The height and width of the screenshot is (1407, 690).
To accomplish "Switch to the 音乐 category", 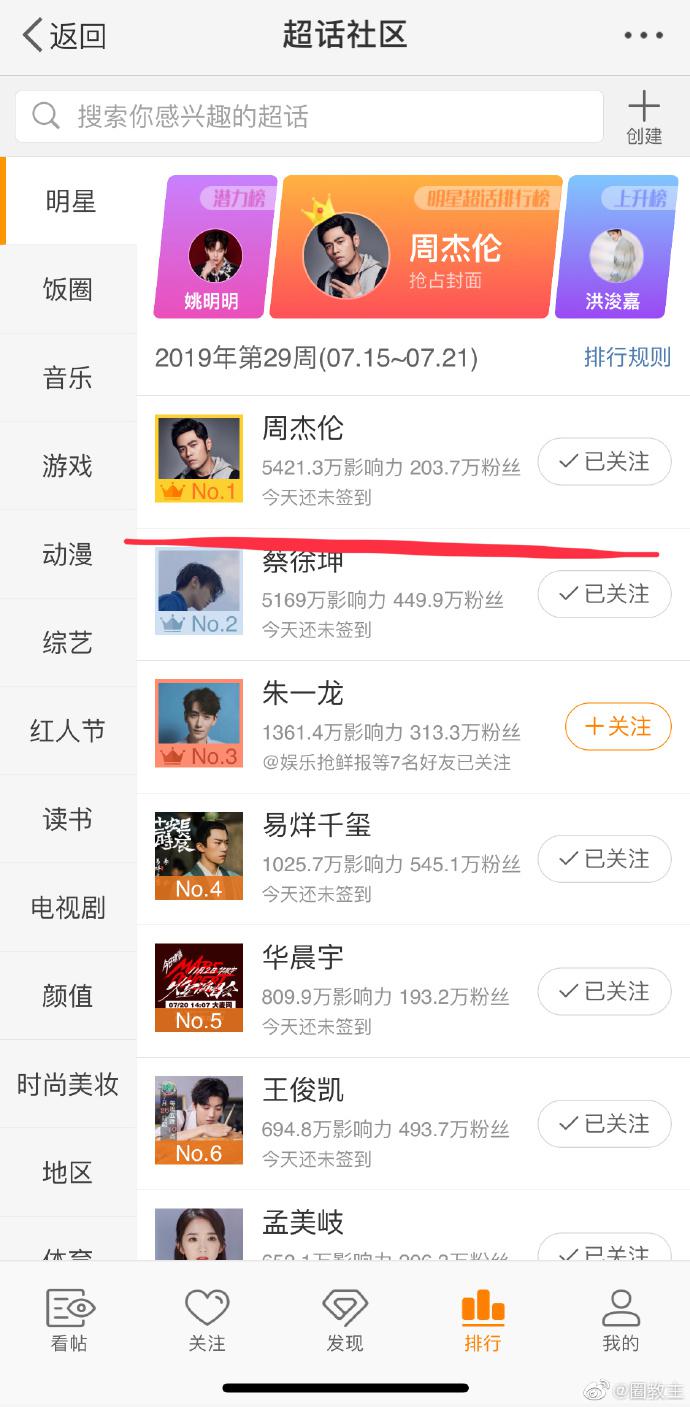I will click(x=68, y=378).
